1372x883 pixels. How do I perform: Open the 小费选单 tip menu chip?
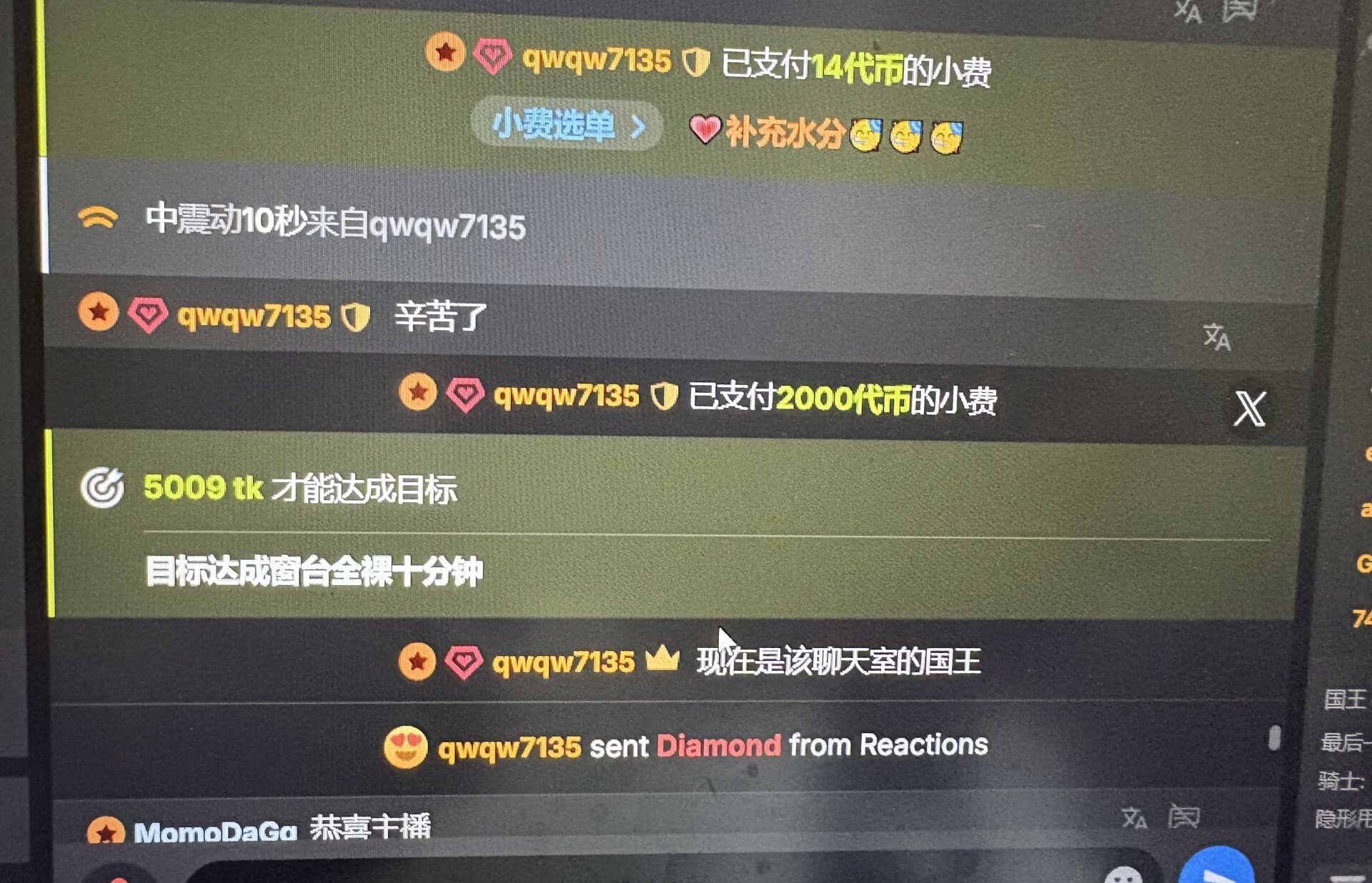567,126
